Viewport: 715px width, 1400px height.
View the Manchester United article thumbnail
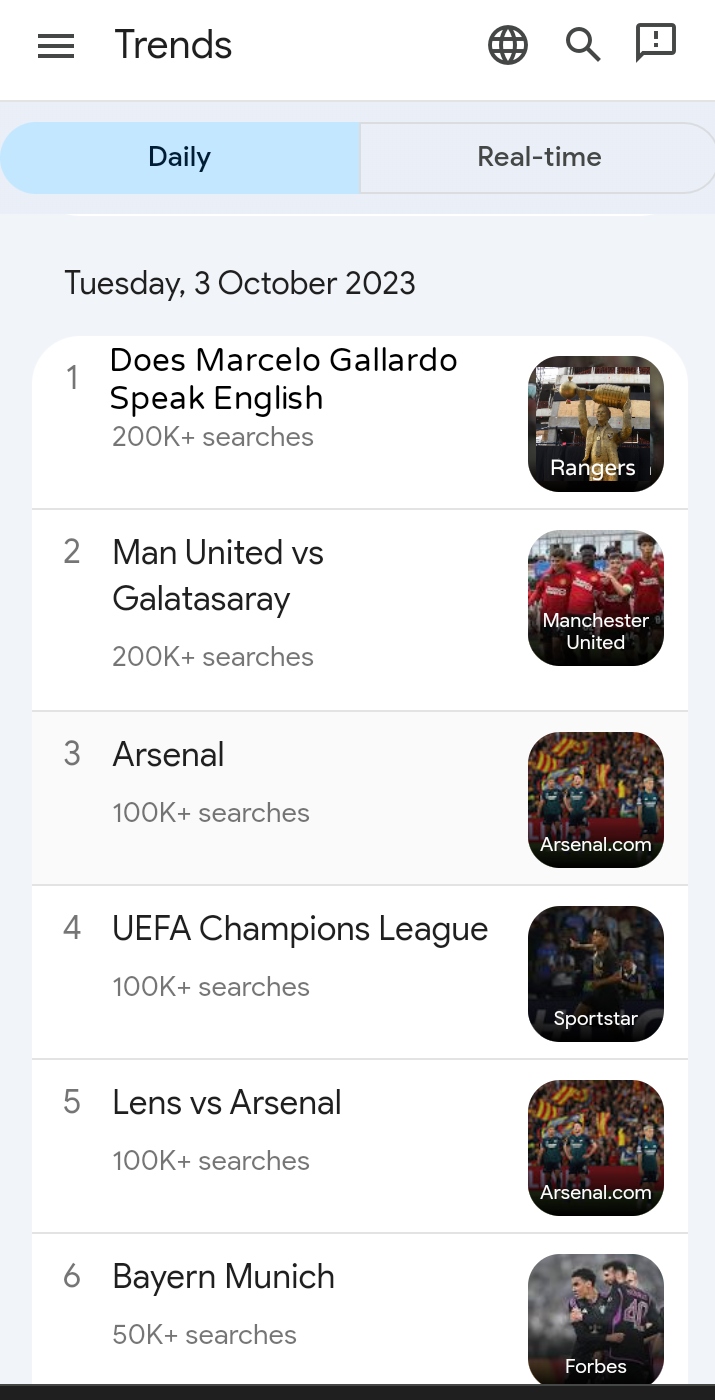tap(595, 598)
